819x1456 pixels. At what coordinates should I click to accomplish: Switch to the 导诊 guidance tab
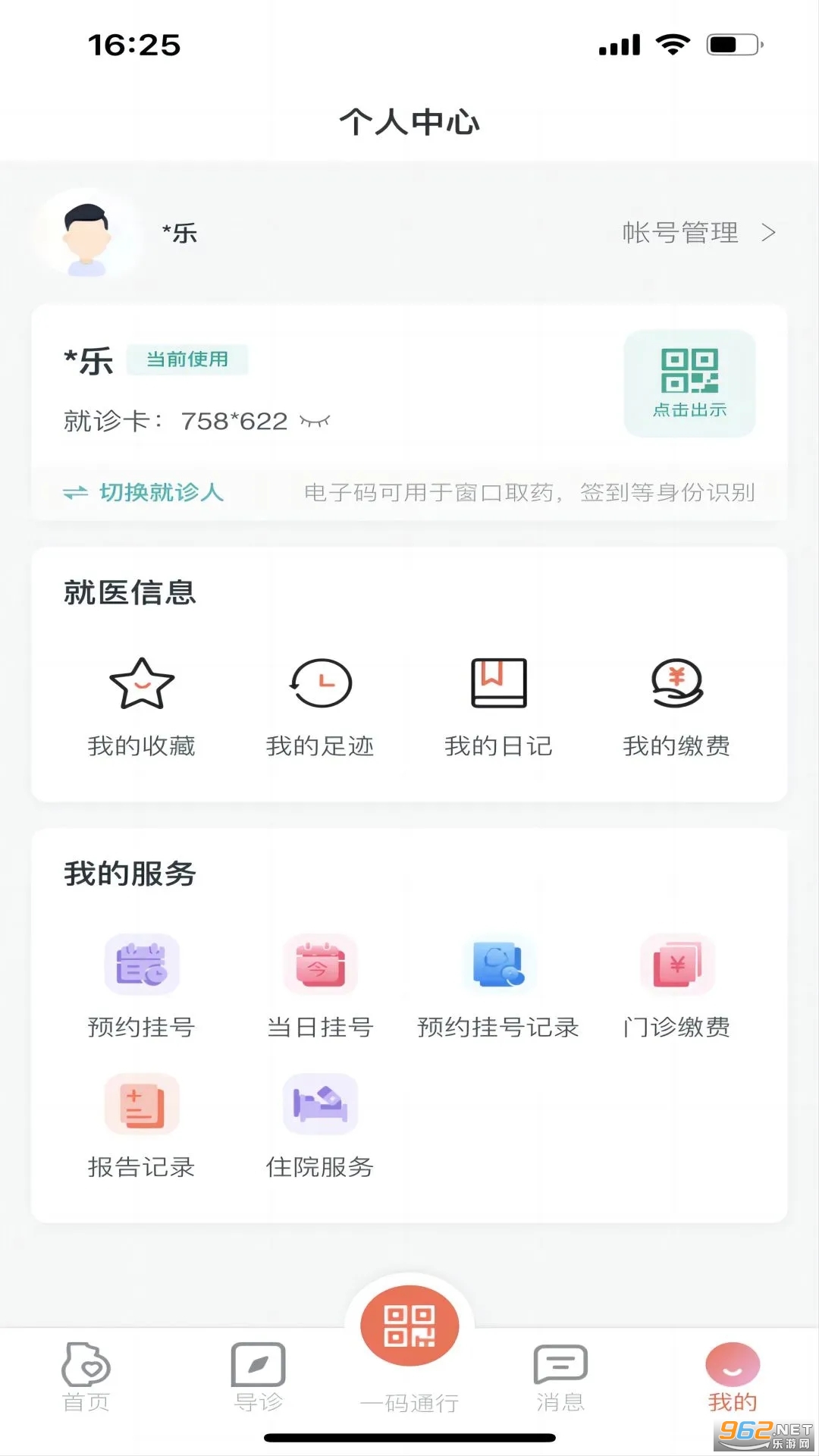pyautogui.click(x=259, y=1378)
